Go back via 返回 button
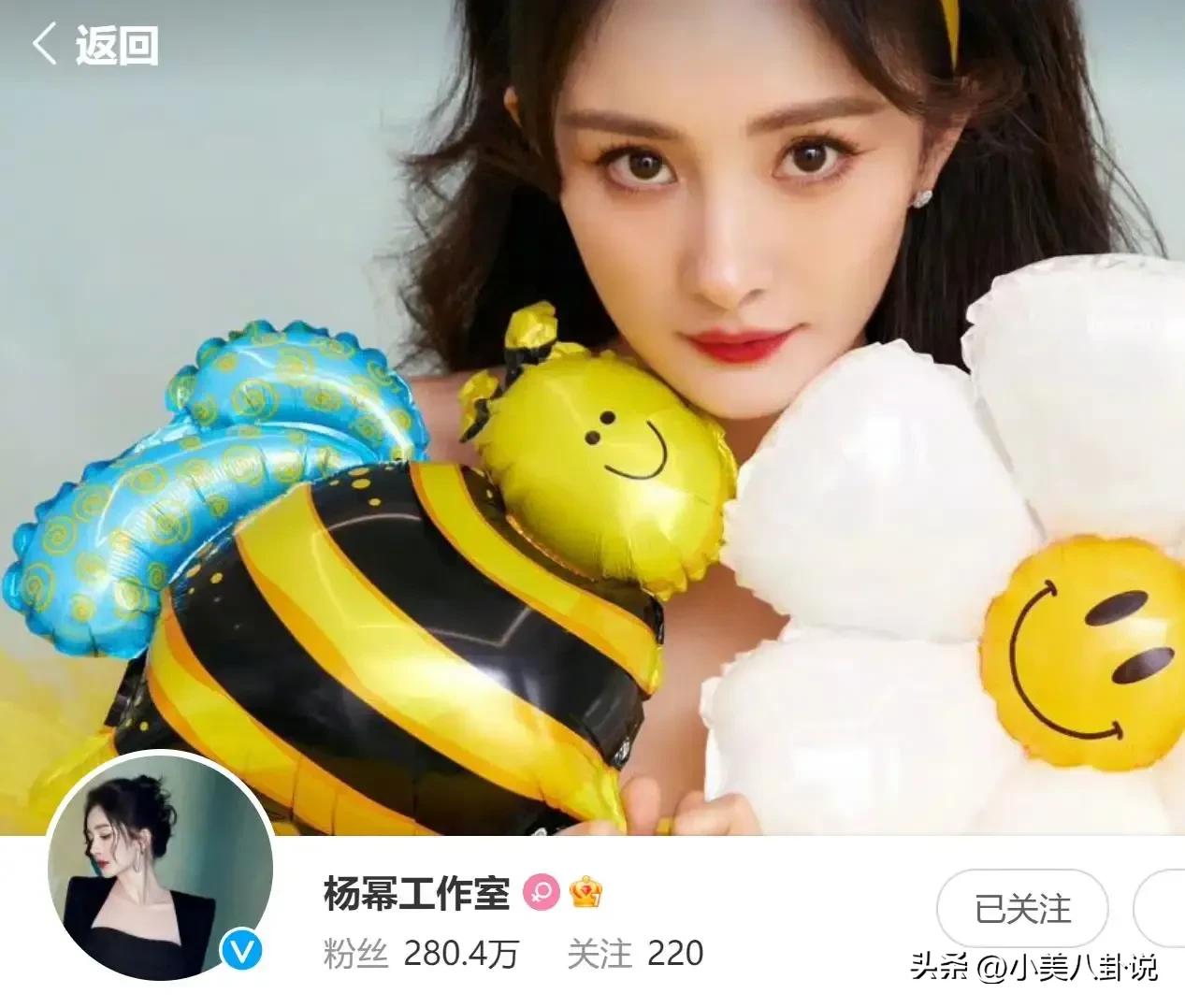 pyautogui.click(x=95, y=44)
